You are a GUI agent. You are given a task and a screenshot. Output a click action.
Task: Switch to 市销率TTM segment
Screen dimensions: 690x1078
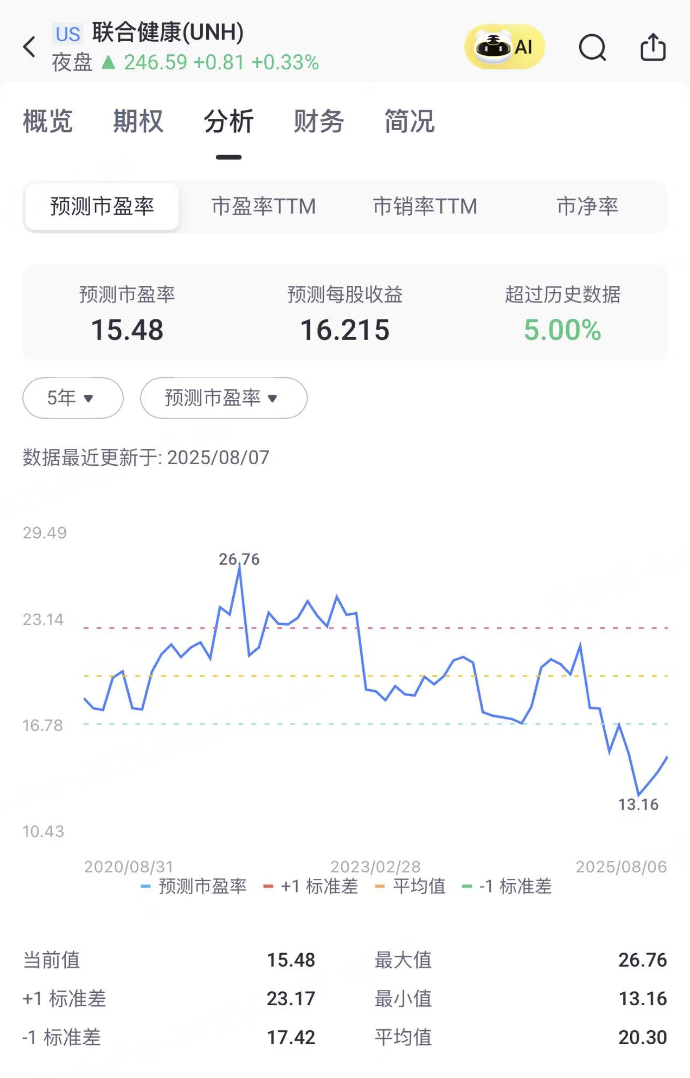point(424,207)
